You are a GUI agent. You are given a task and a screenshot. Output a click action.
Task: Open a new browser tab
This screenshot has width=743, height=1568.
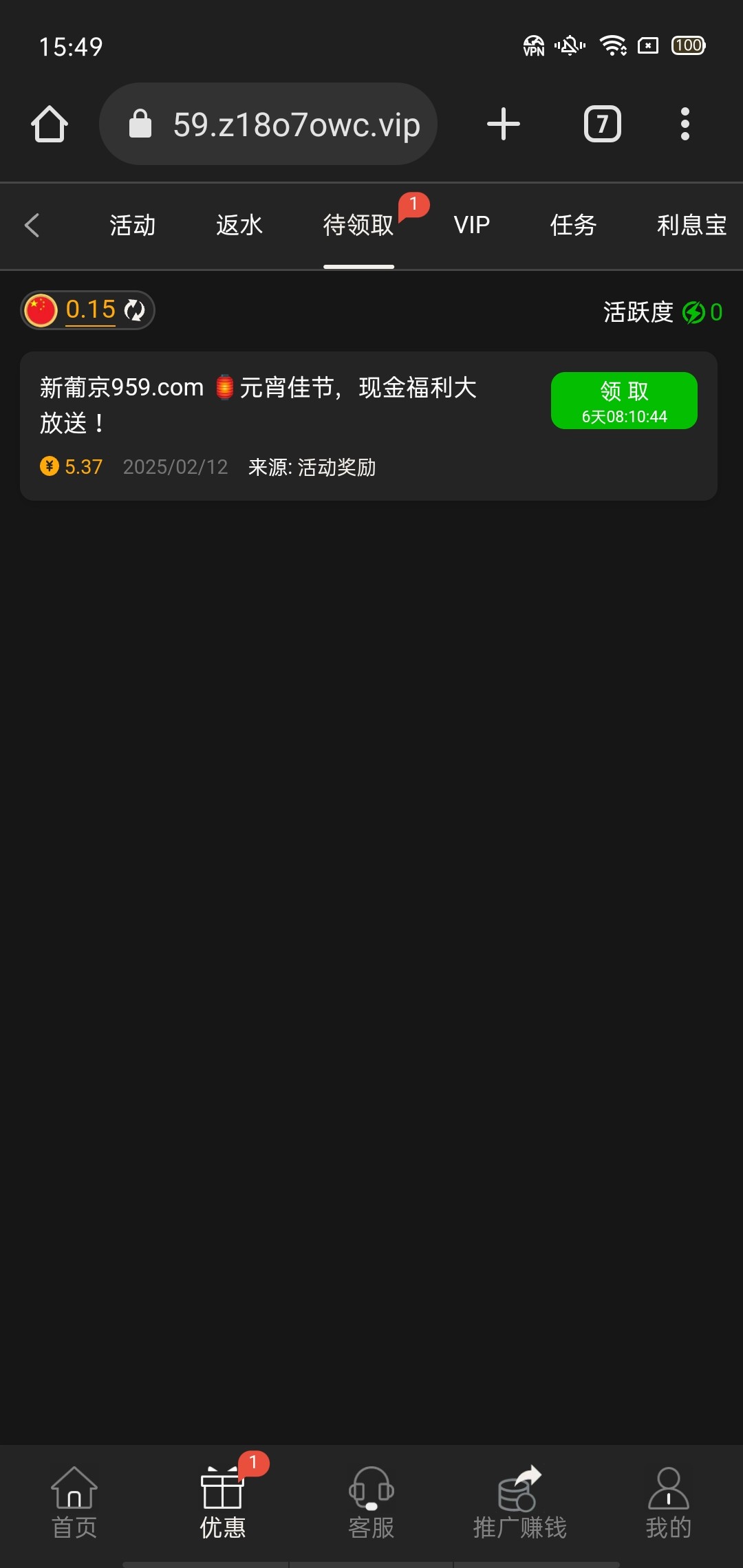tap(504, 124)
